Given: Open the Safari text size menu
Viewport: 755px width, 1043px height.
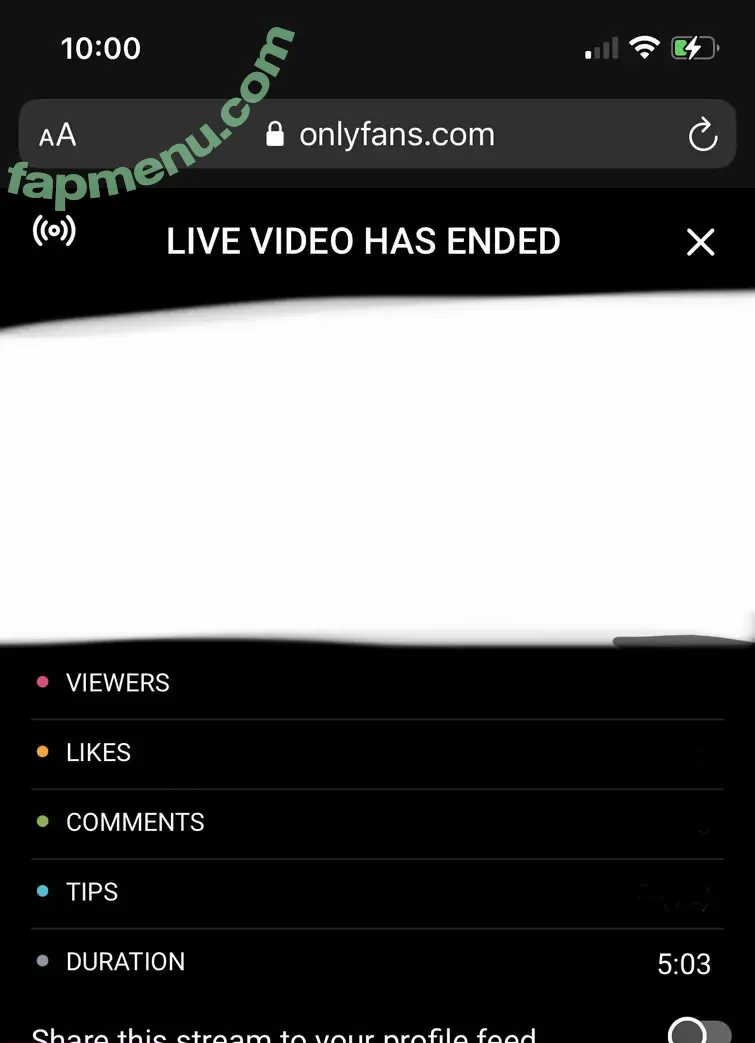Looking at the screenshot, I should 58,136.
